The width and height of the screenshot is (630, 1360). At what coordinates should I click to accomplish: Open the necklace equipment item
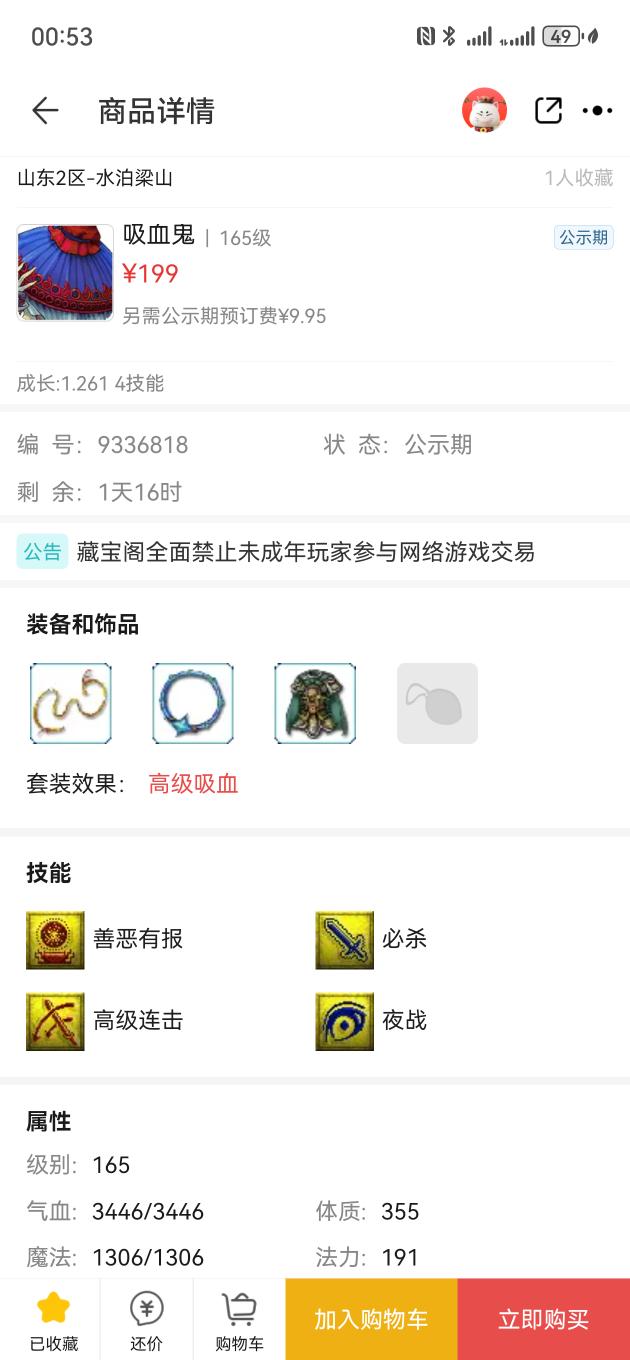[x=71, y=703]
